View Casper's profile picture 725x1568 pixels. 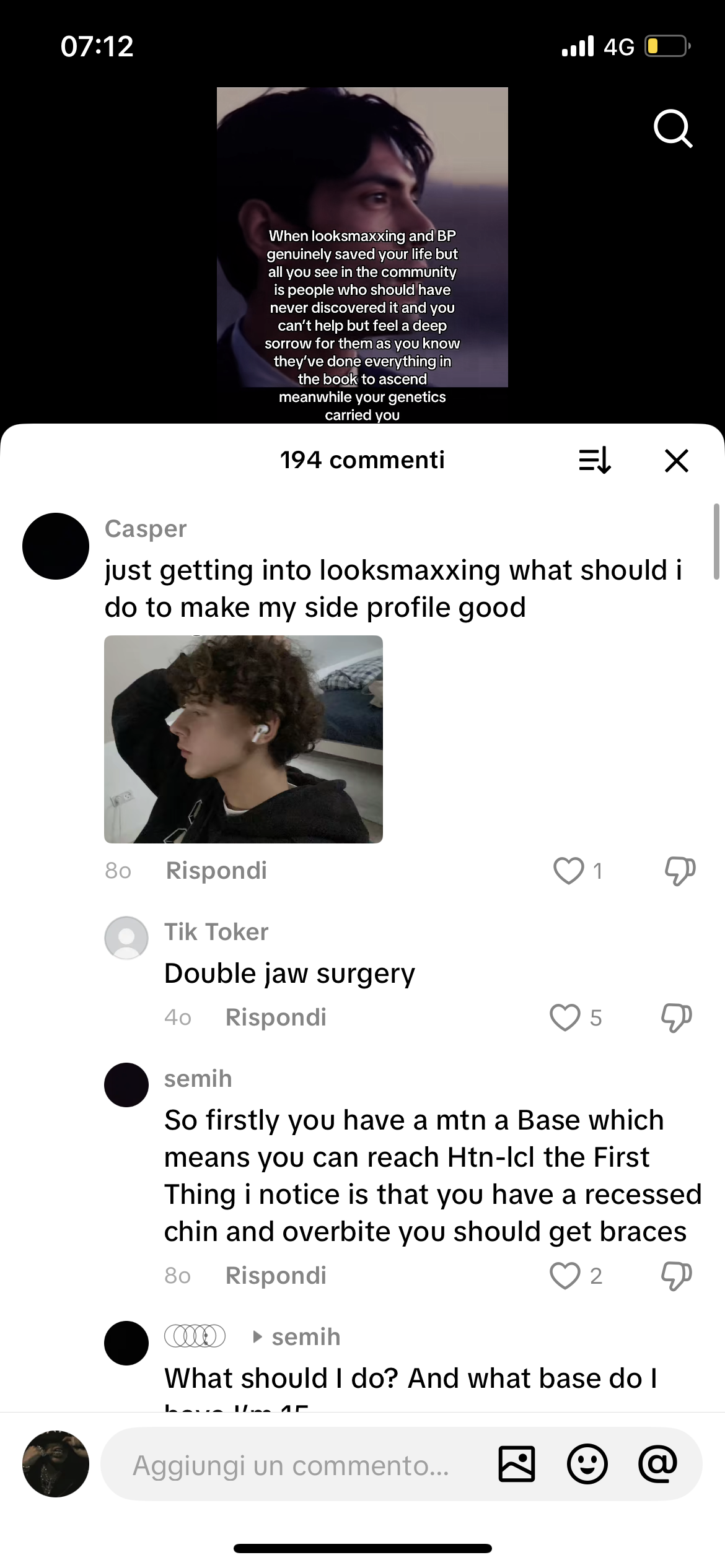(x=56, y=546)
